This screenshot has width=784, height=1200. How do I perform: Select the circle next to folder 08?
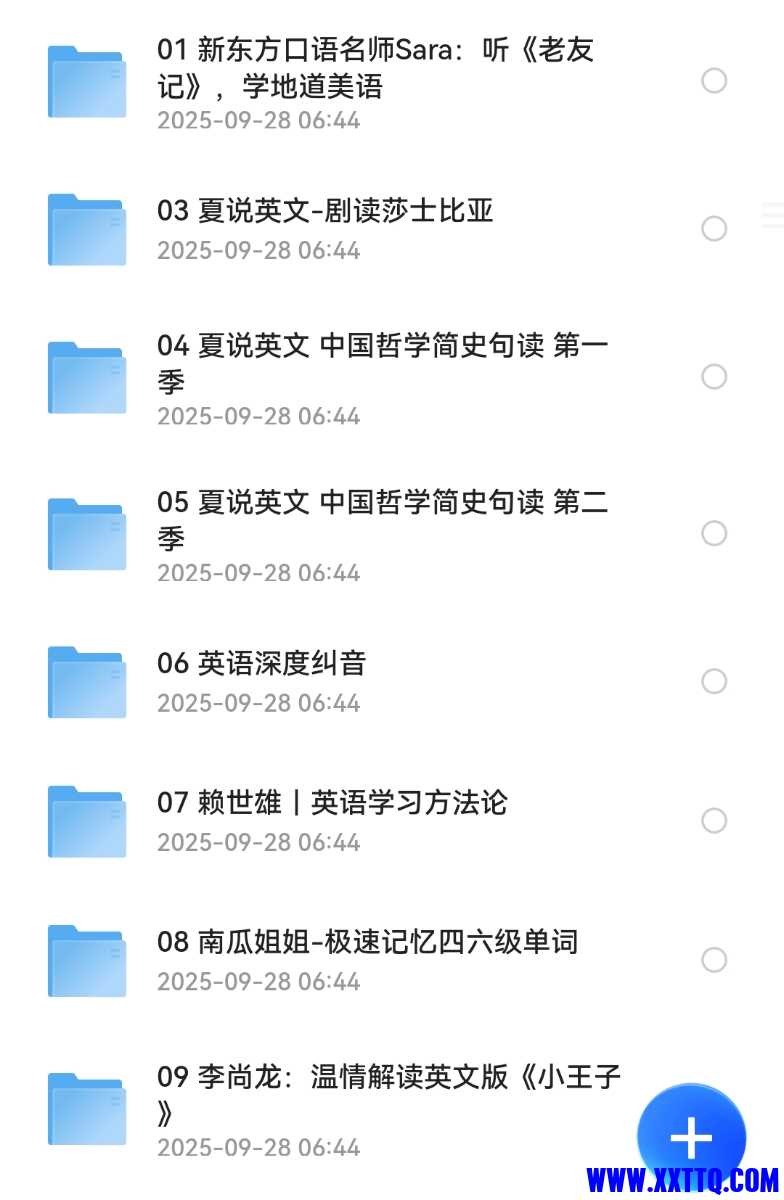[x=715, y=959]
